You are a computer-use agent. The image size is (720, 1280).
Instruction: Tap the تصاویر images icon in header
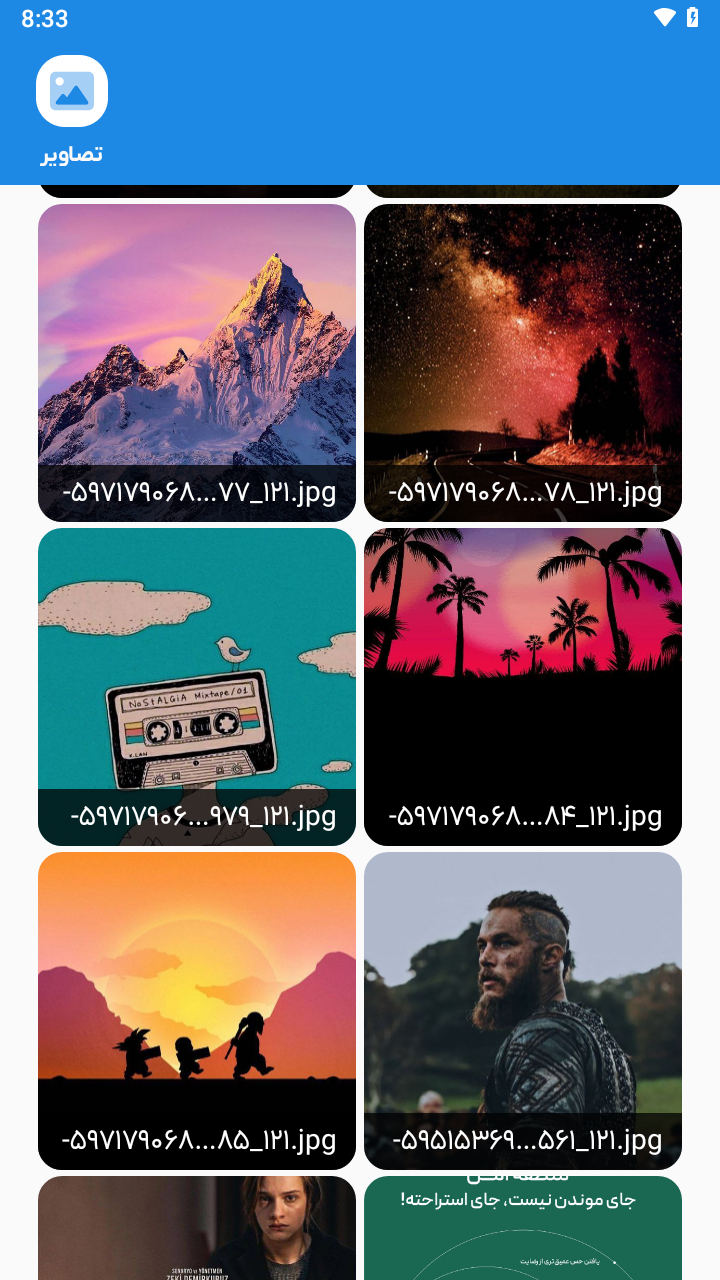pyautogui.click(x=72, y=91)
